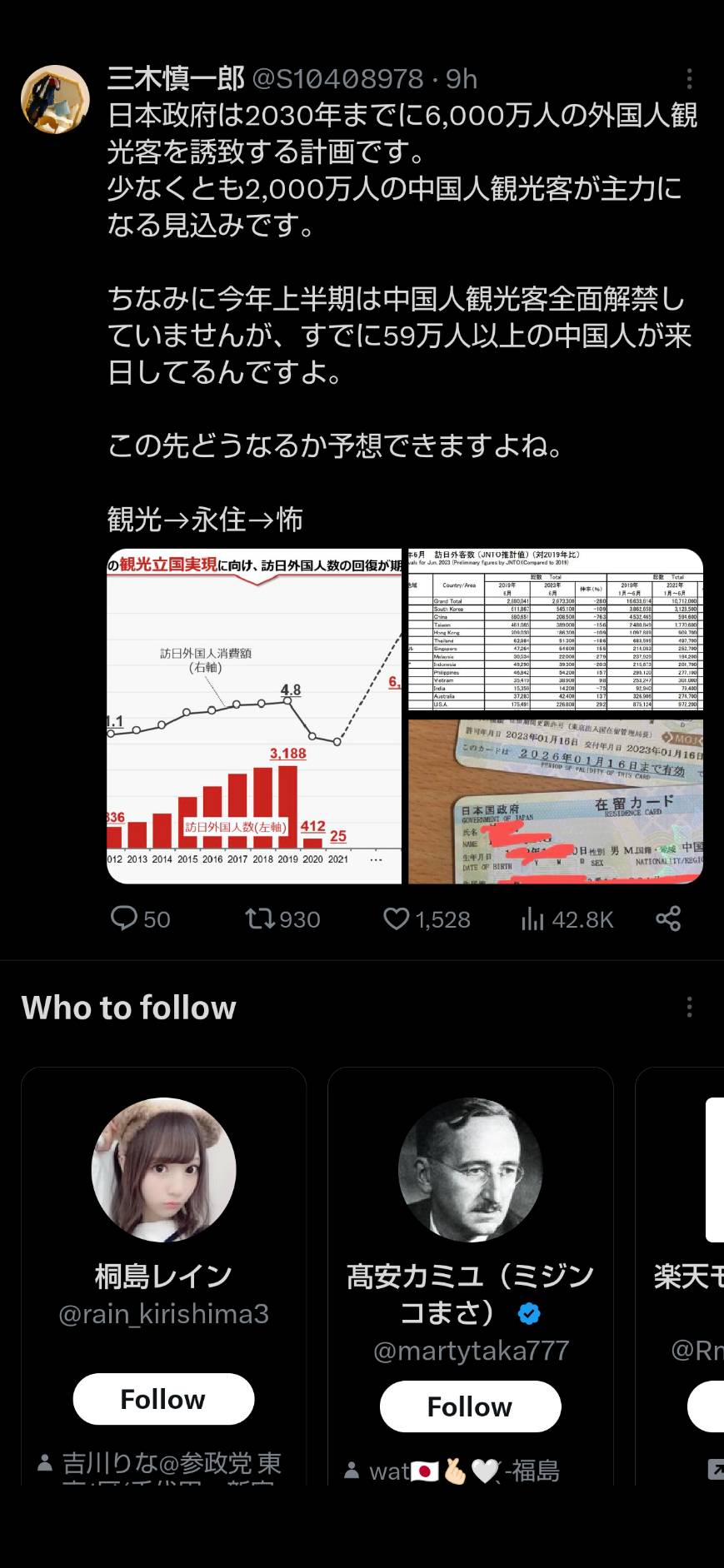
Task: Retweet the post with 930 retweets
Action: pos(282,918)
